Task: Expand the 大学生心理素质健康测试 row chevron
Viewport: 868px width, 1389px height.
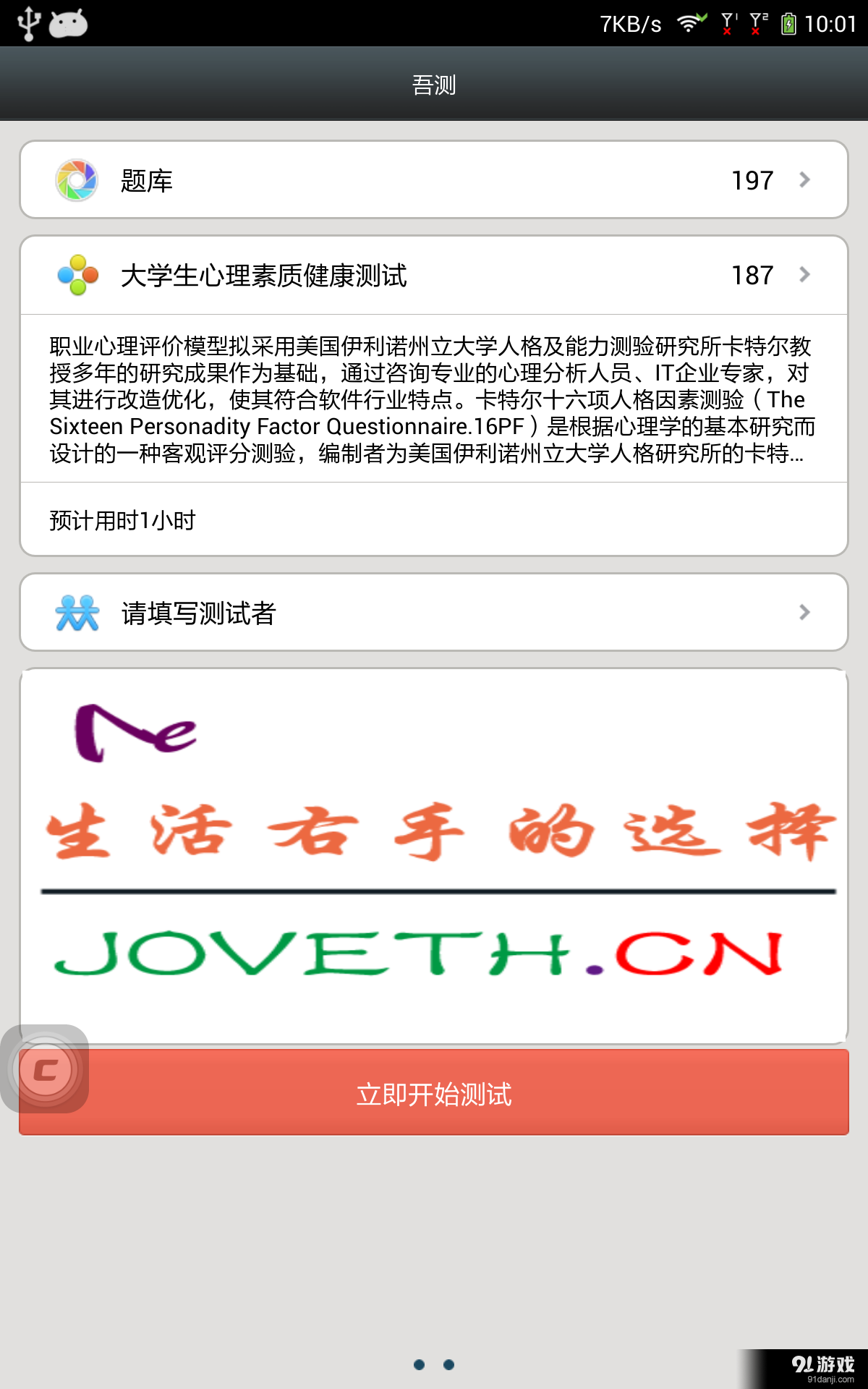Action: [x=804, y=274]
